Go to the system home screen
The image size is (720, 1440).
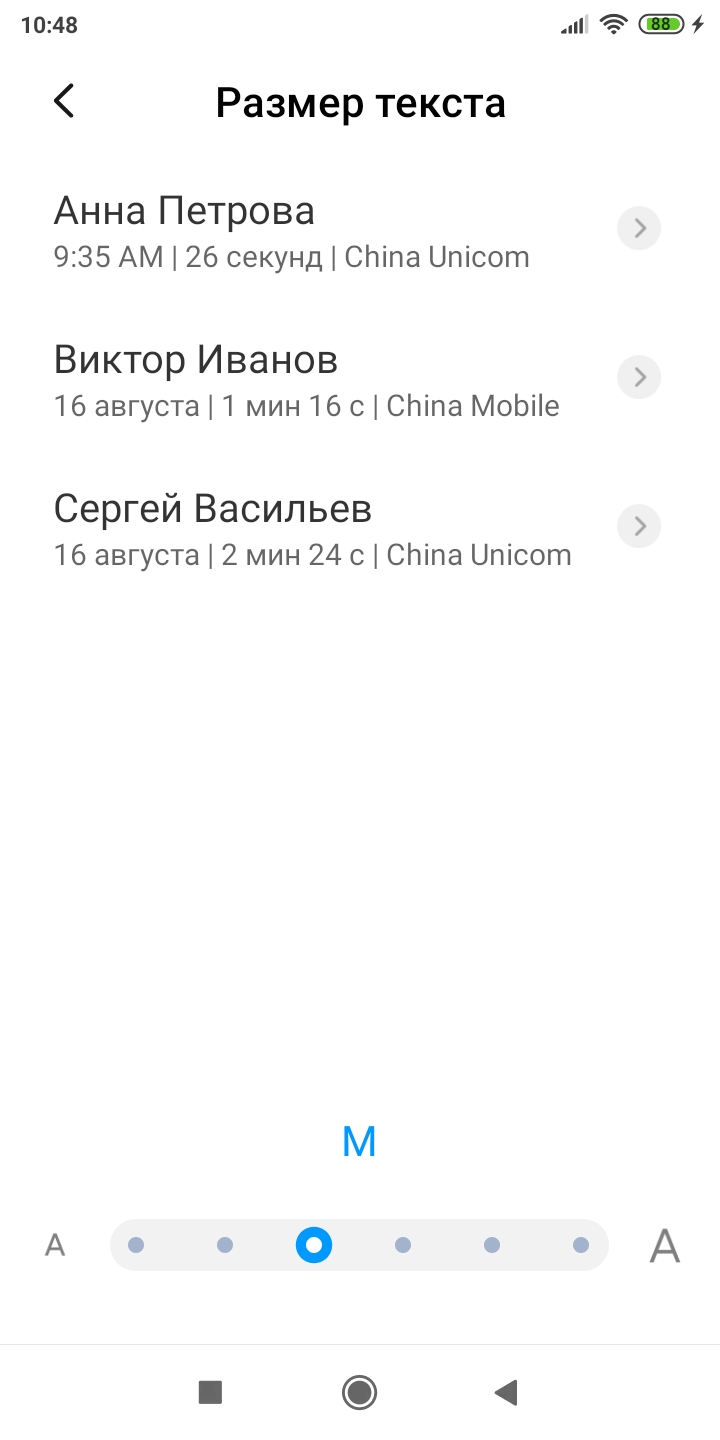tap(359, 1392)
